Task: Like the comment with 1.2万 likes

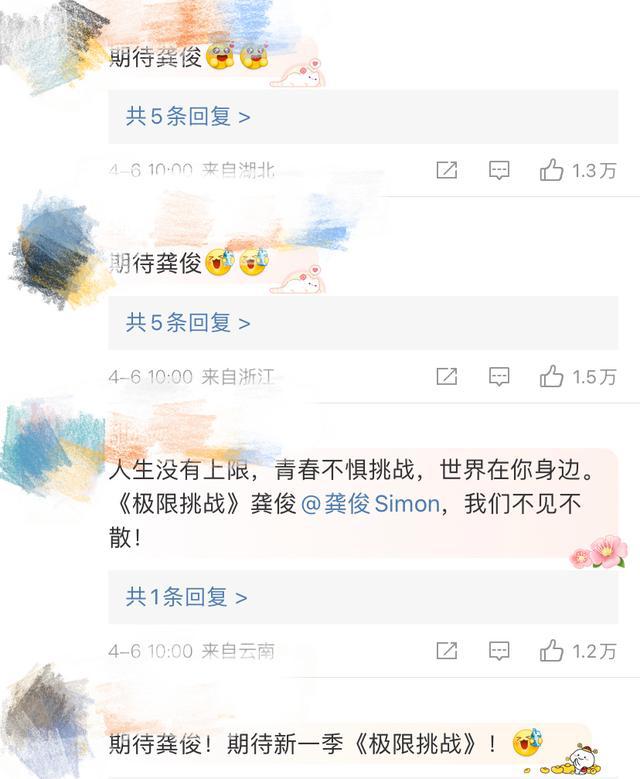Action: coord(552,651)
